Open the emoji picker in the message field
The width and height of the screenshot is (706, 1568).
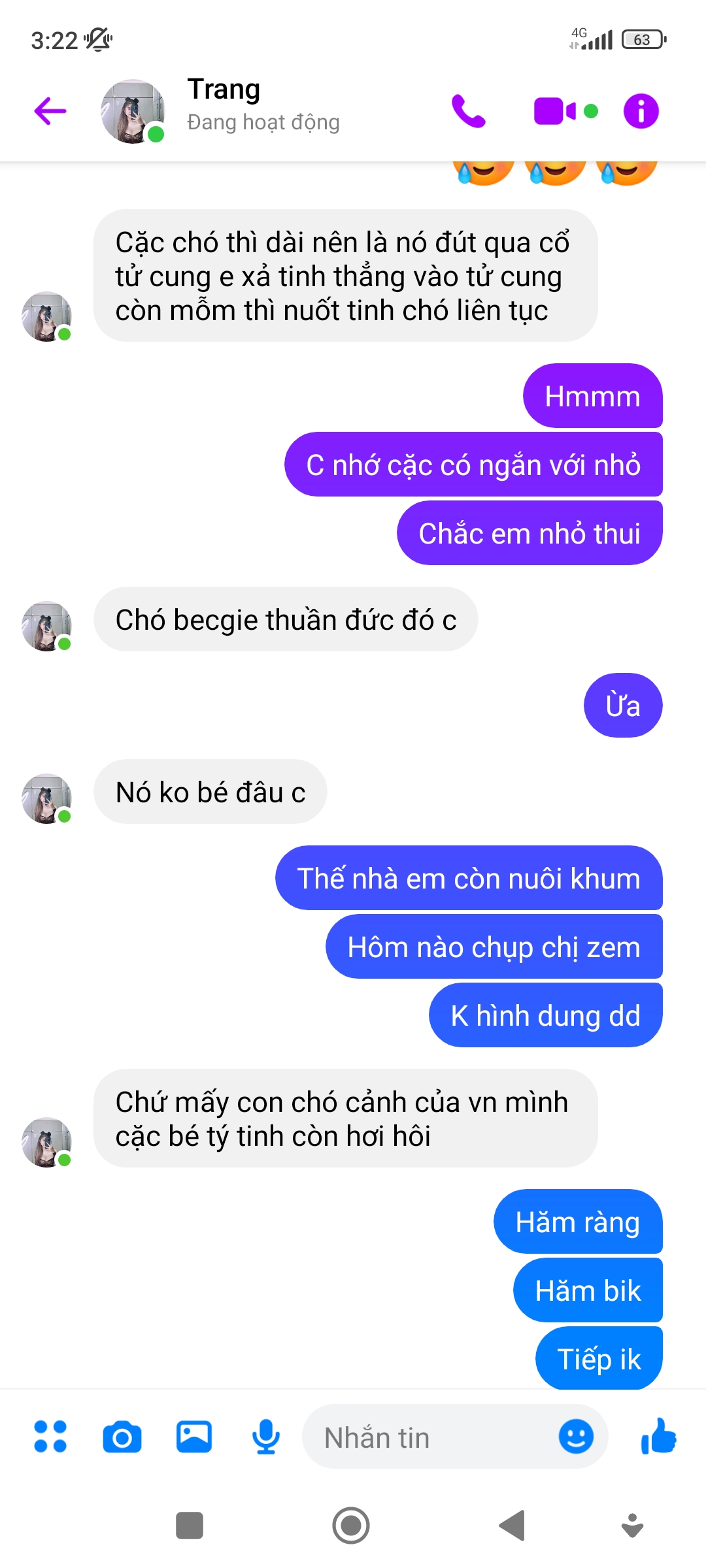tap(576, 1437)
